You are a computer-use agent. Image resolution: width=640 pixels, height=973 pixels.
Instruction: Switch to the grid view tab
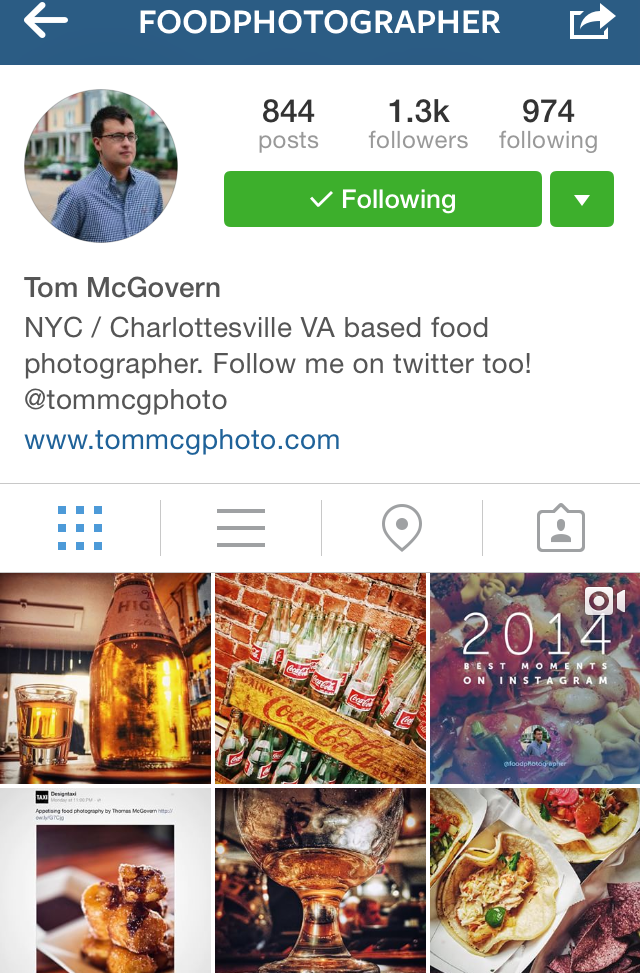point(80,527)
